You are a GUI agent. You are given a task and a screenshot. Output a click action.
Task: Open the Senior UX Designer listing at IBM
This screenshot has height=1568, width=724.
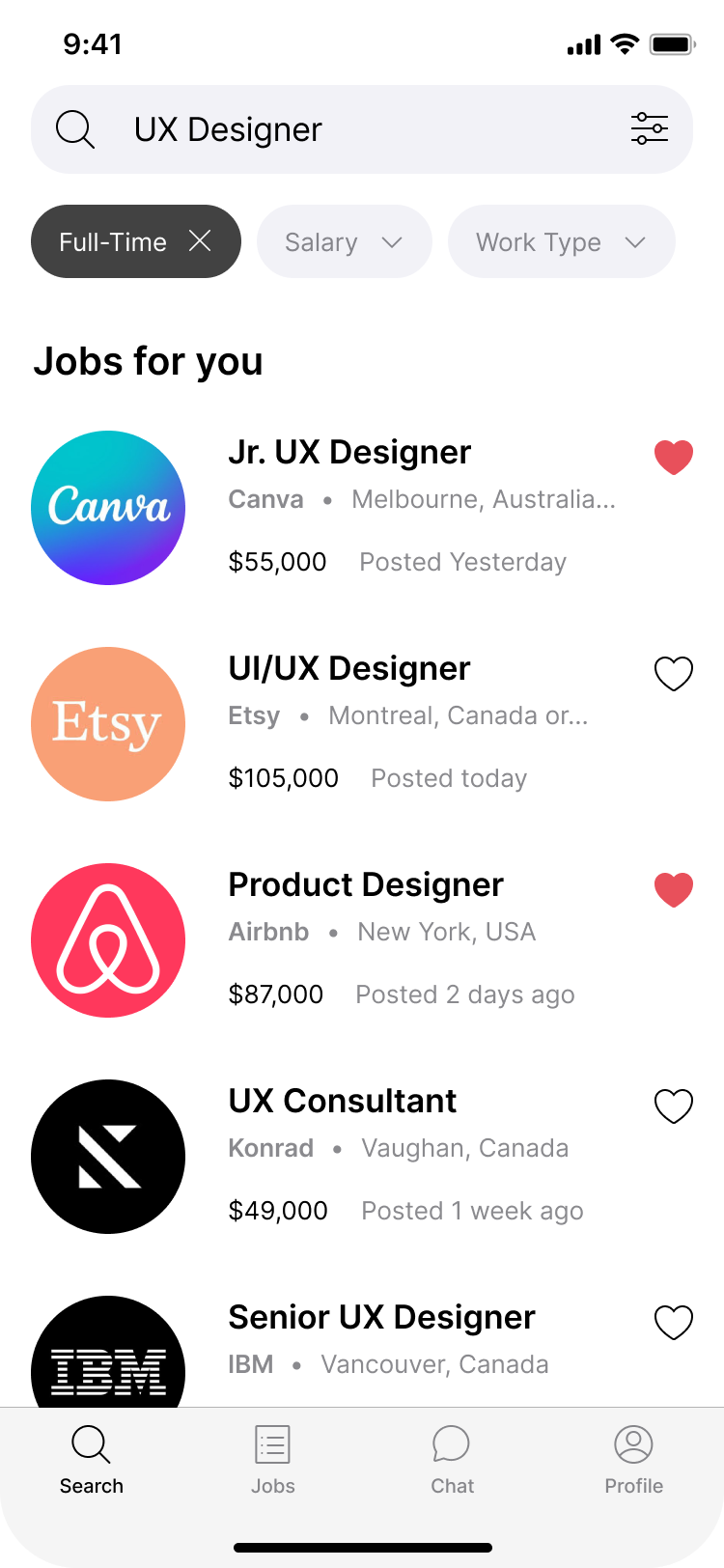[381, 1318]
